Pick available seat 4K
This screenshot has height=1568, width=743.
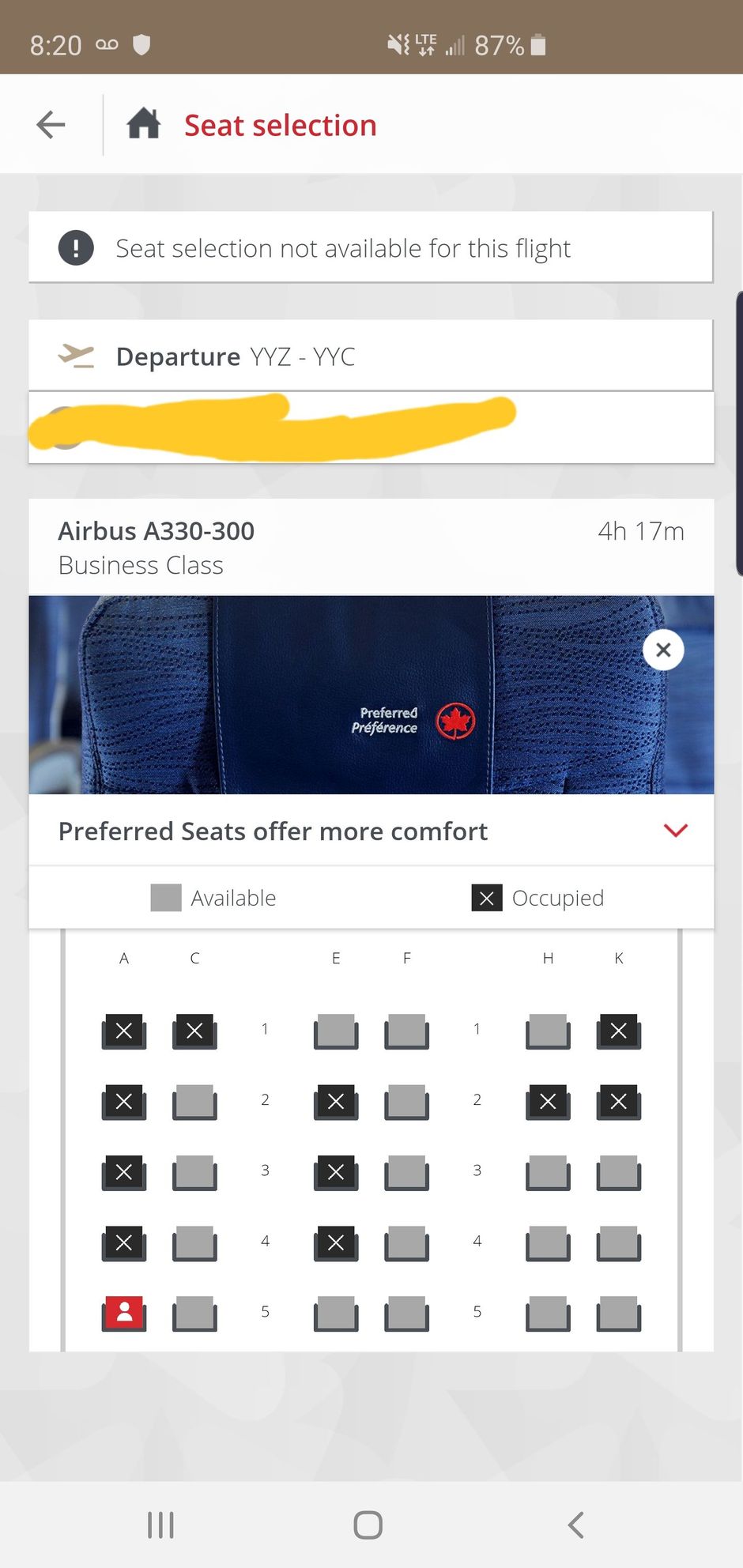[x=618, y=1242]
